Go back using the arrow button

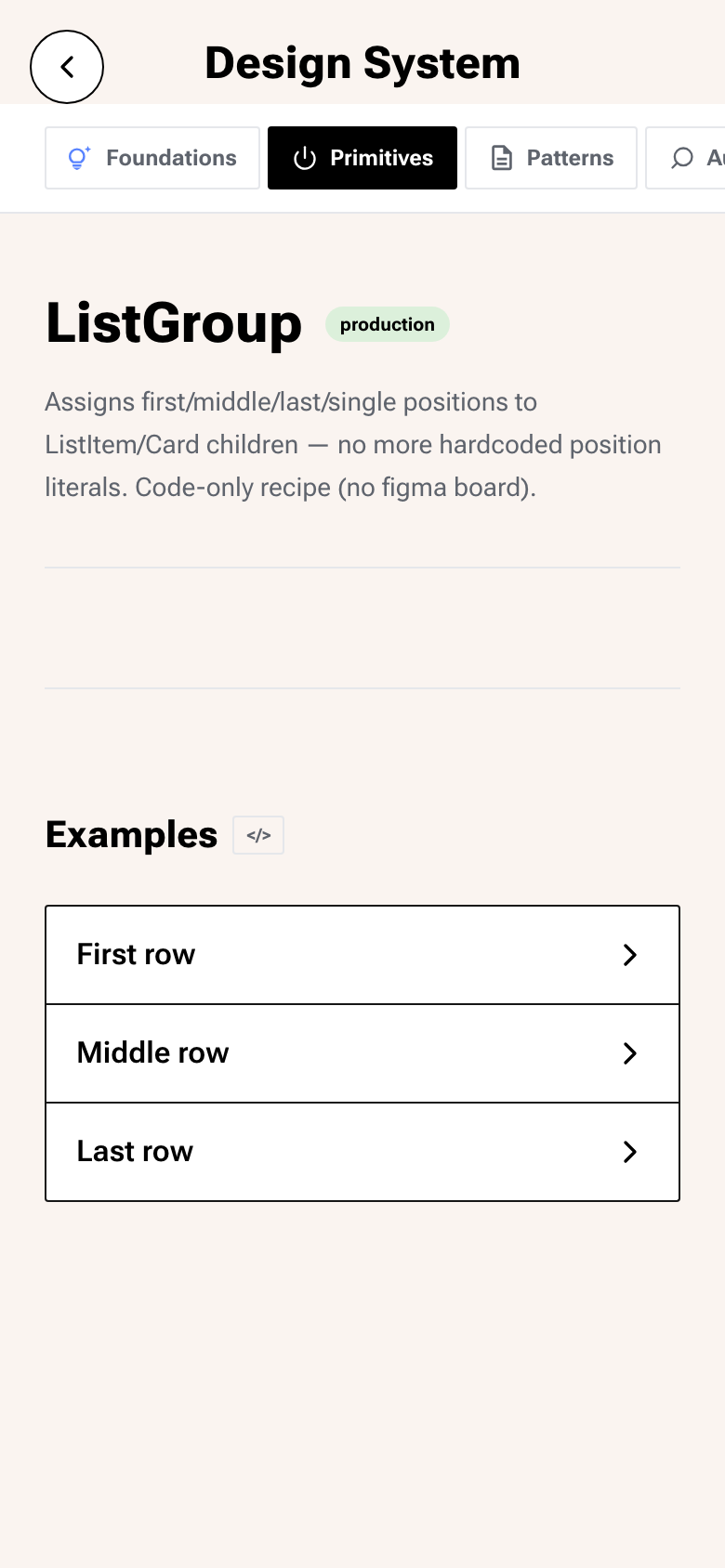coord(67,67)
